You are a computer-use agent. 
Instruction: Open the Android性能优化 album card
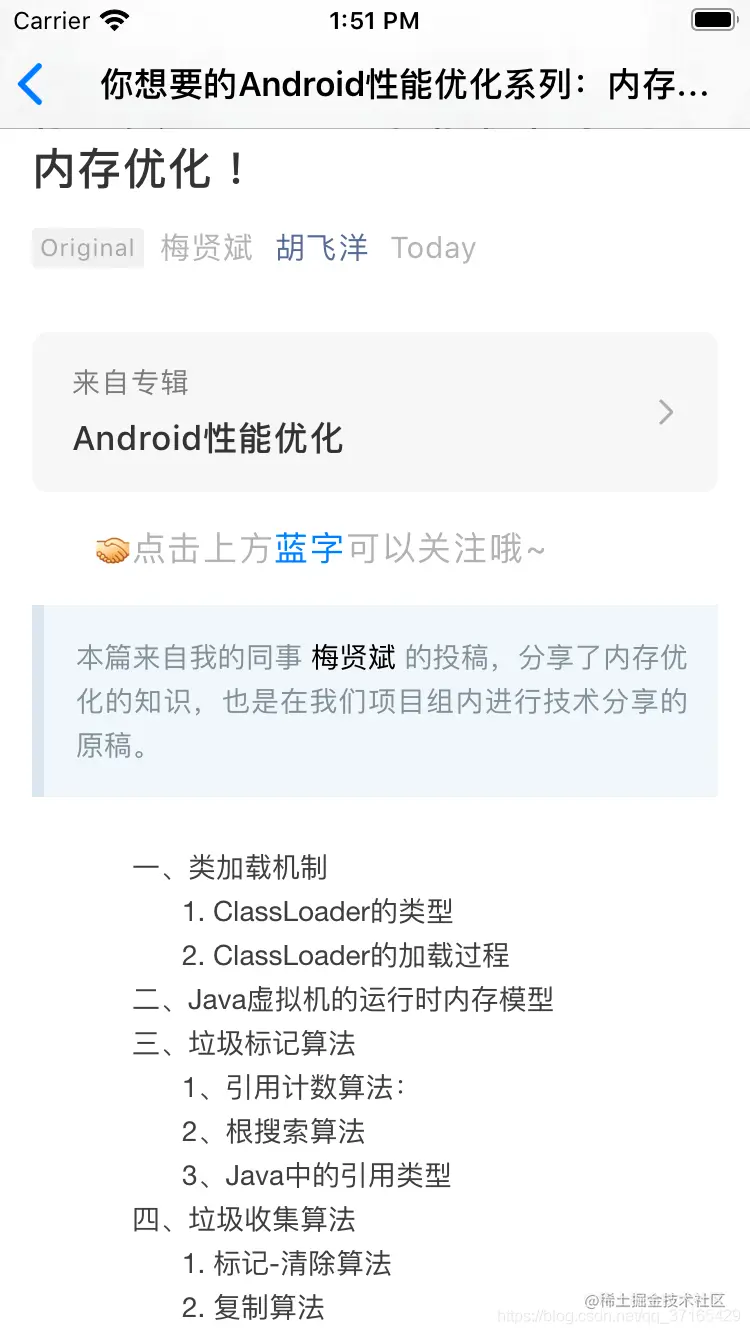(375, 412)
